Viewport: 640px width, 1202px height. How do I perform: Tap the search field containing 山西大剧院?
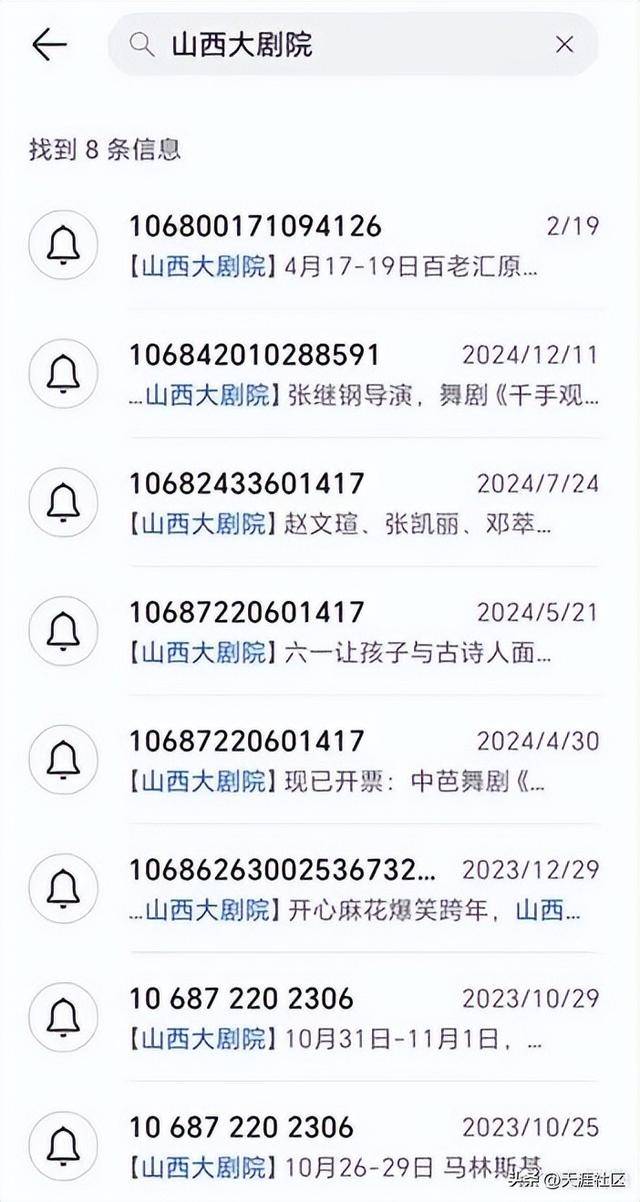tap(353, 45)
